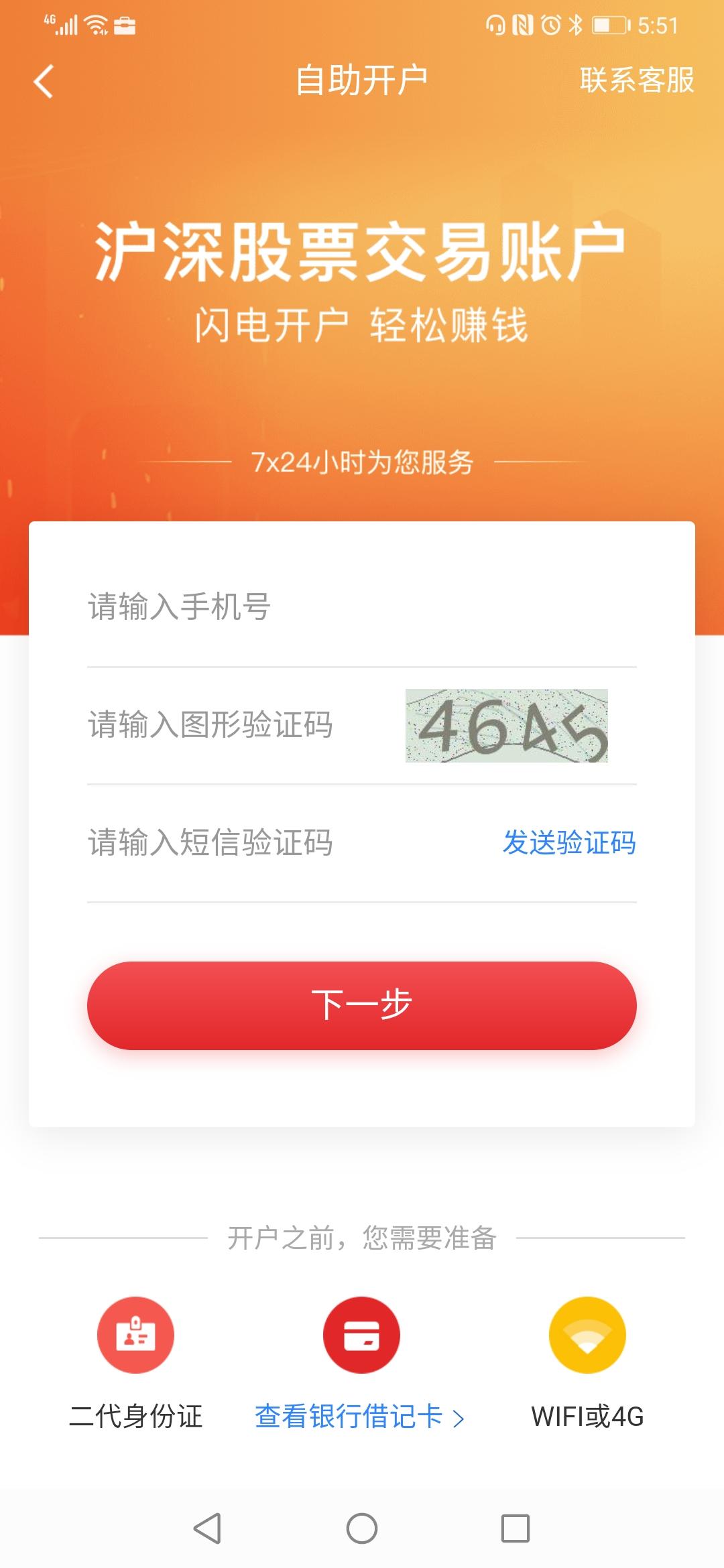Go to the system home screen

[362, 1529]
